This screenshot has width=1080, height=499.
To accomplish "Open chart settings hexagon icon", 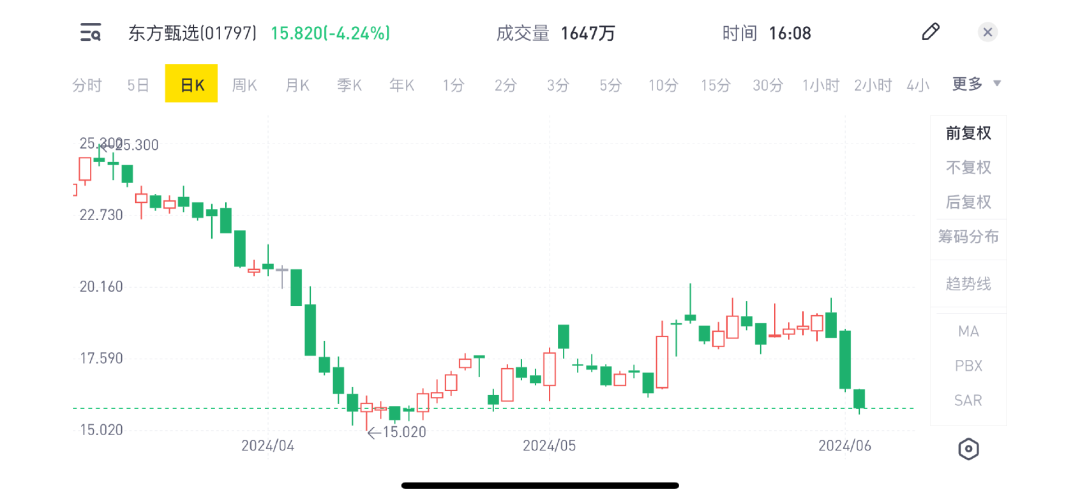I will click(x=968, y=449).
